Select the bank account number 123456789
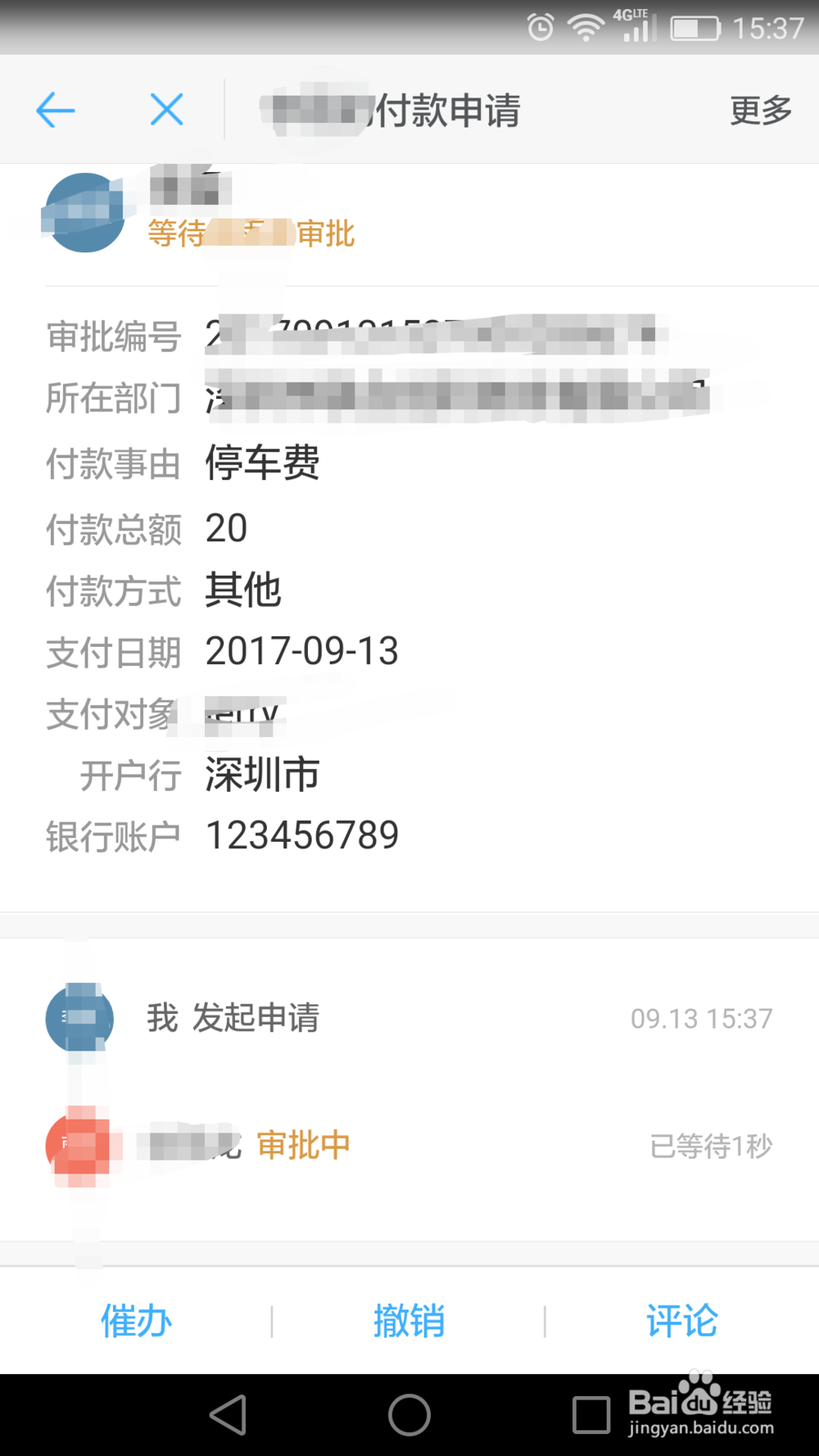Viewport: 819px width, 1456px height. tap(304, 834)
